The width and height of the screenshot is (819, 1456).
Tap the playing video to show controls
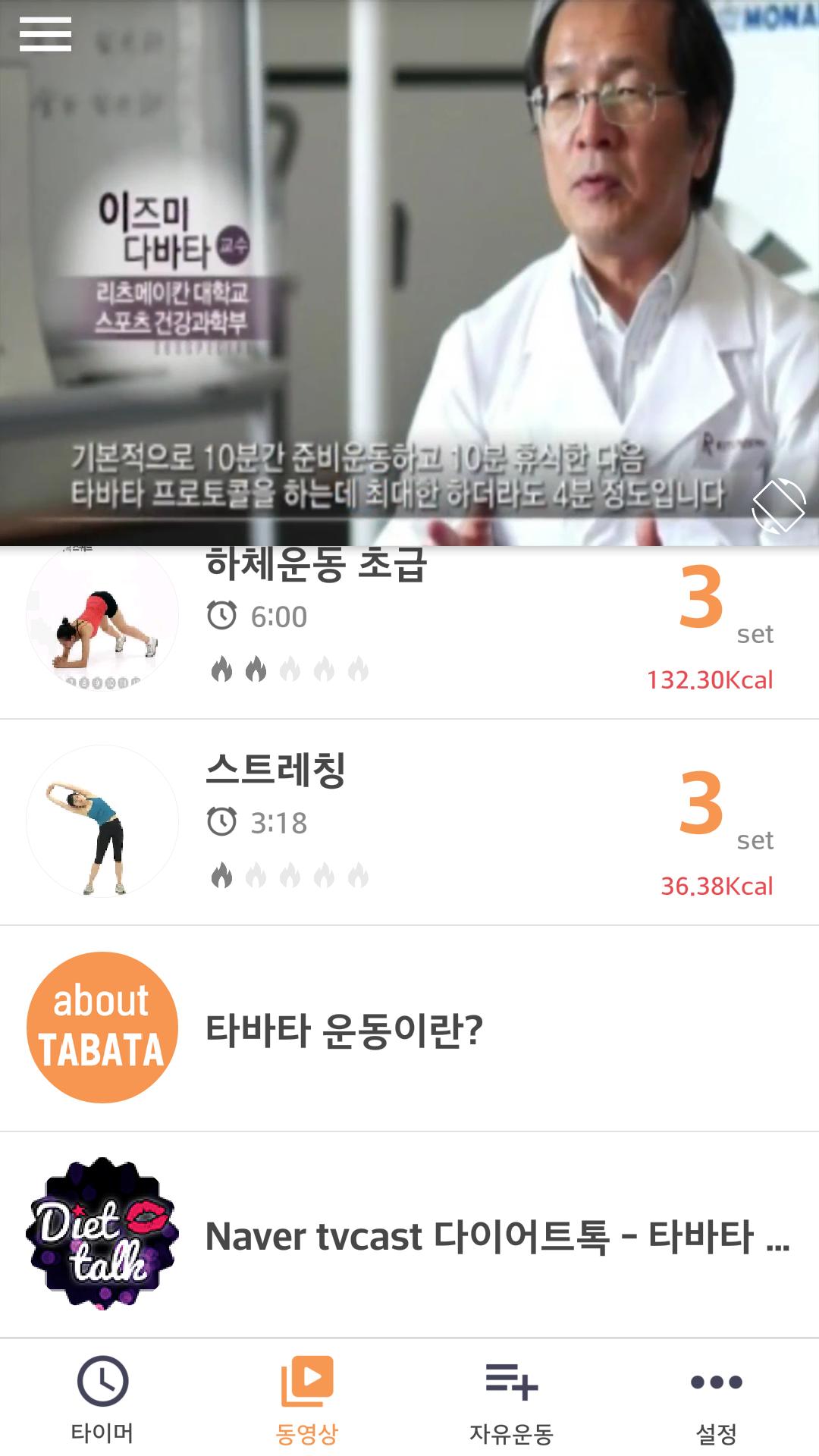click(409, 273)
